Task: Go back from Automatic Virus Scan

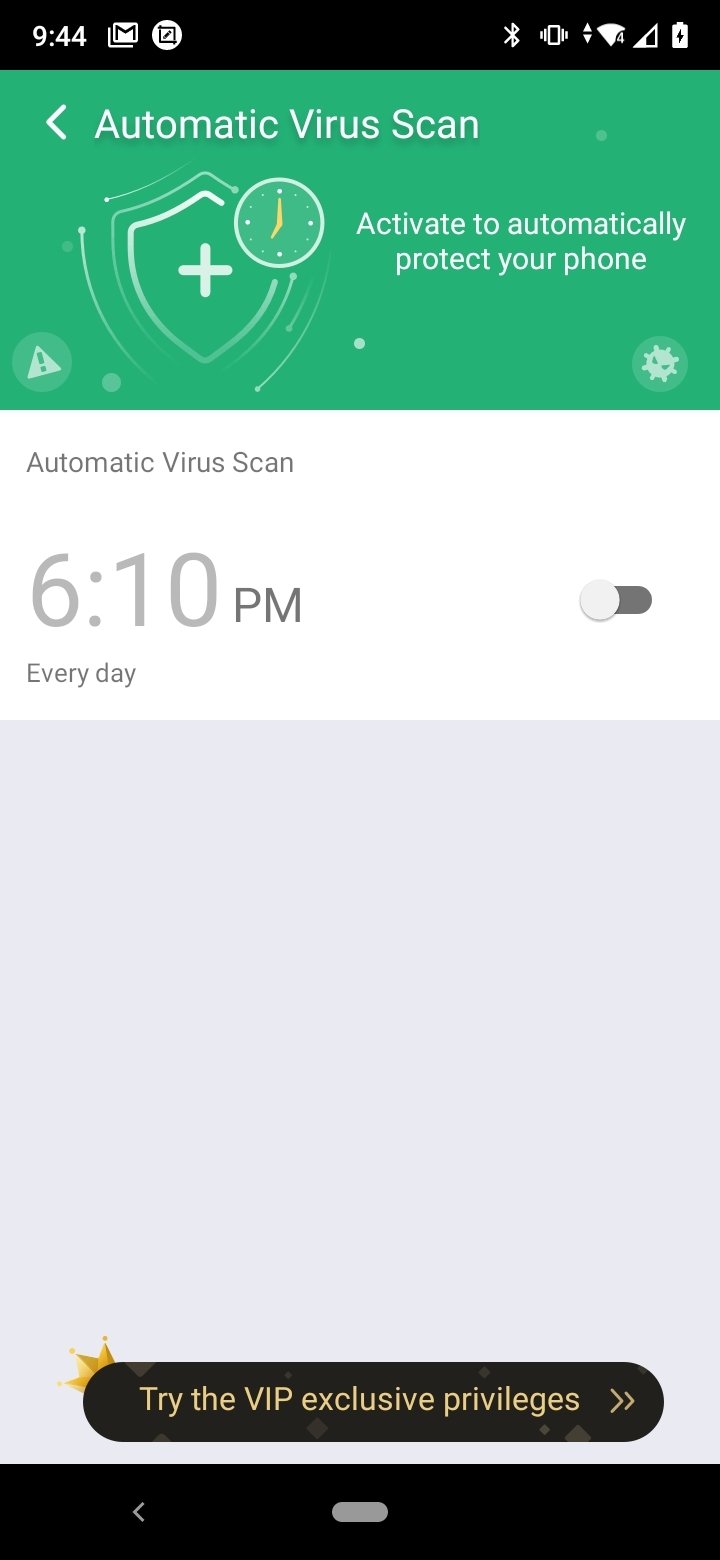Action: coord(57,124)
